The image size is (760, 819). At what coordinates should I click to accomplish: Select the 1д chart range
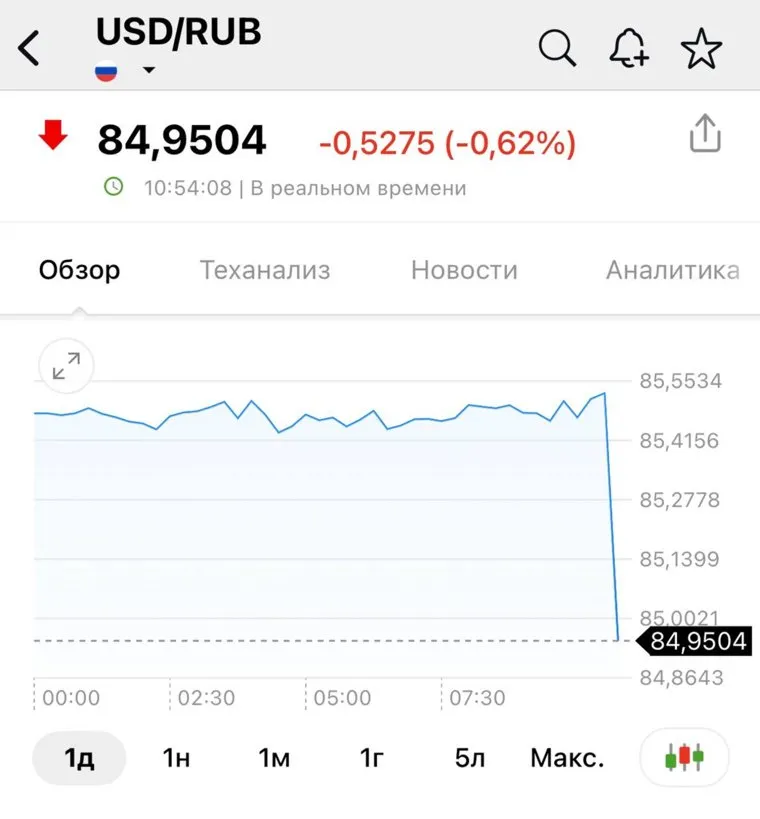tap(79, 758)
